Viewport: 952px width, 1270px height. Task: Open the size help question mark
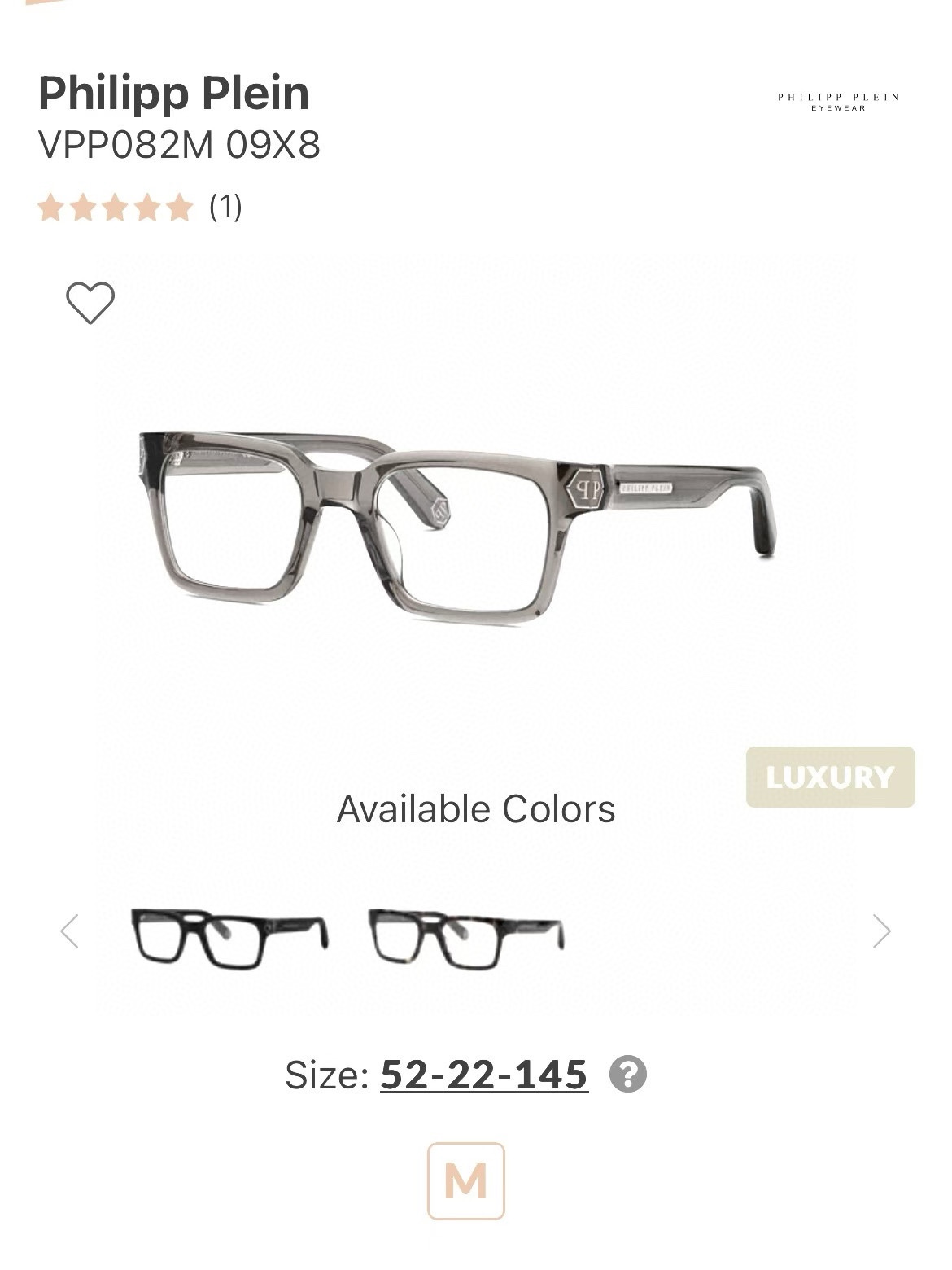[x=628, y=1075]
